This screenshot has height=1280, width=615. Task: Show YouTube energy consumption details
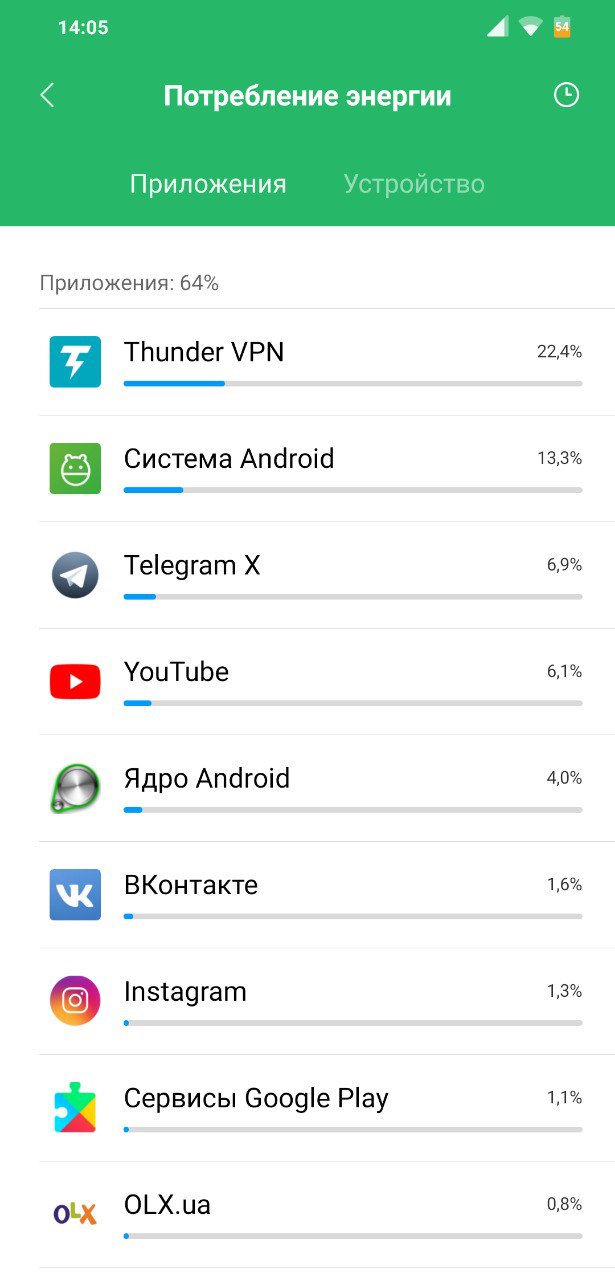[307, 682]
